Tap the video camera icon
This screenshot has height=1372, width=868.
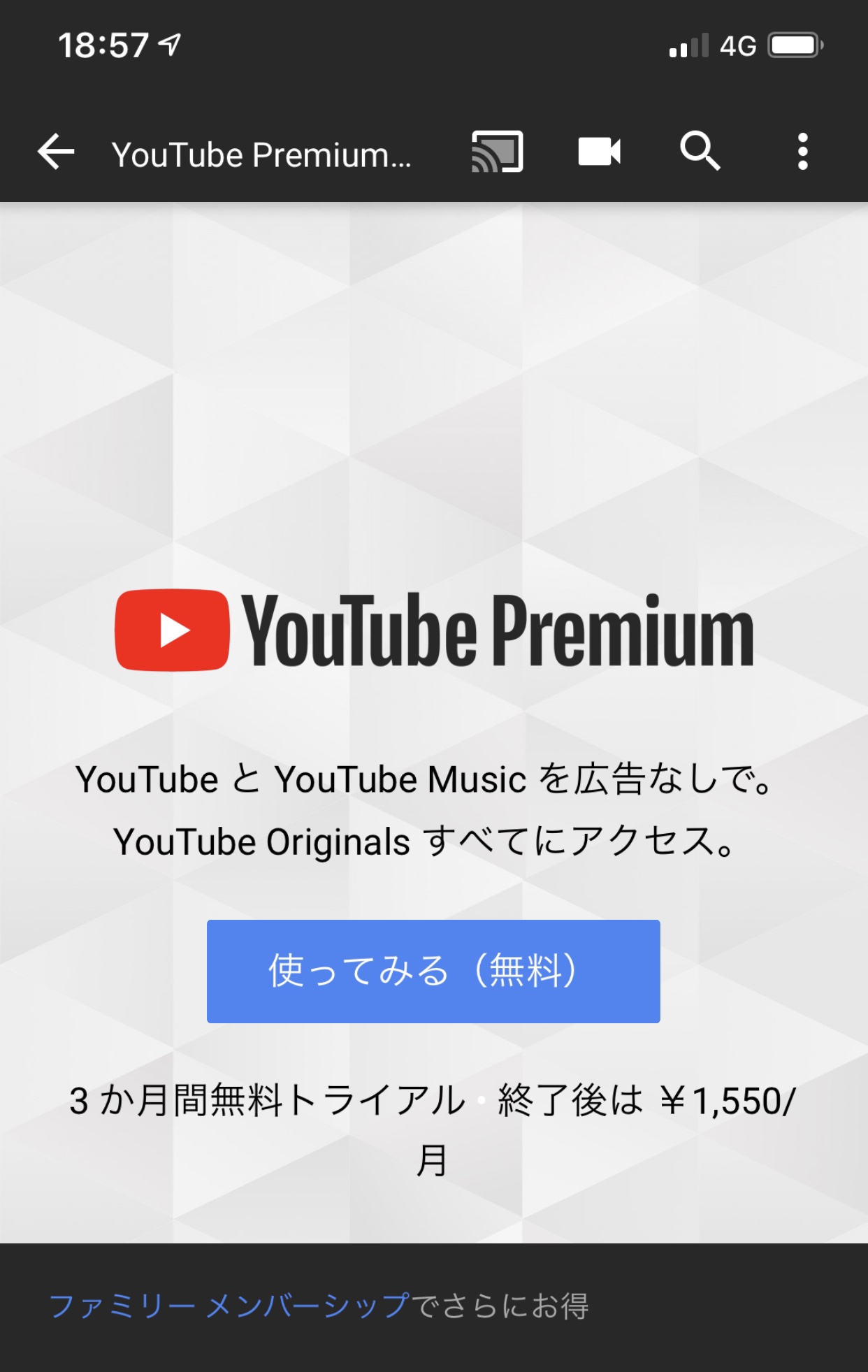click(x=599, y=152)
